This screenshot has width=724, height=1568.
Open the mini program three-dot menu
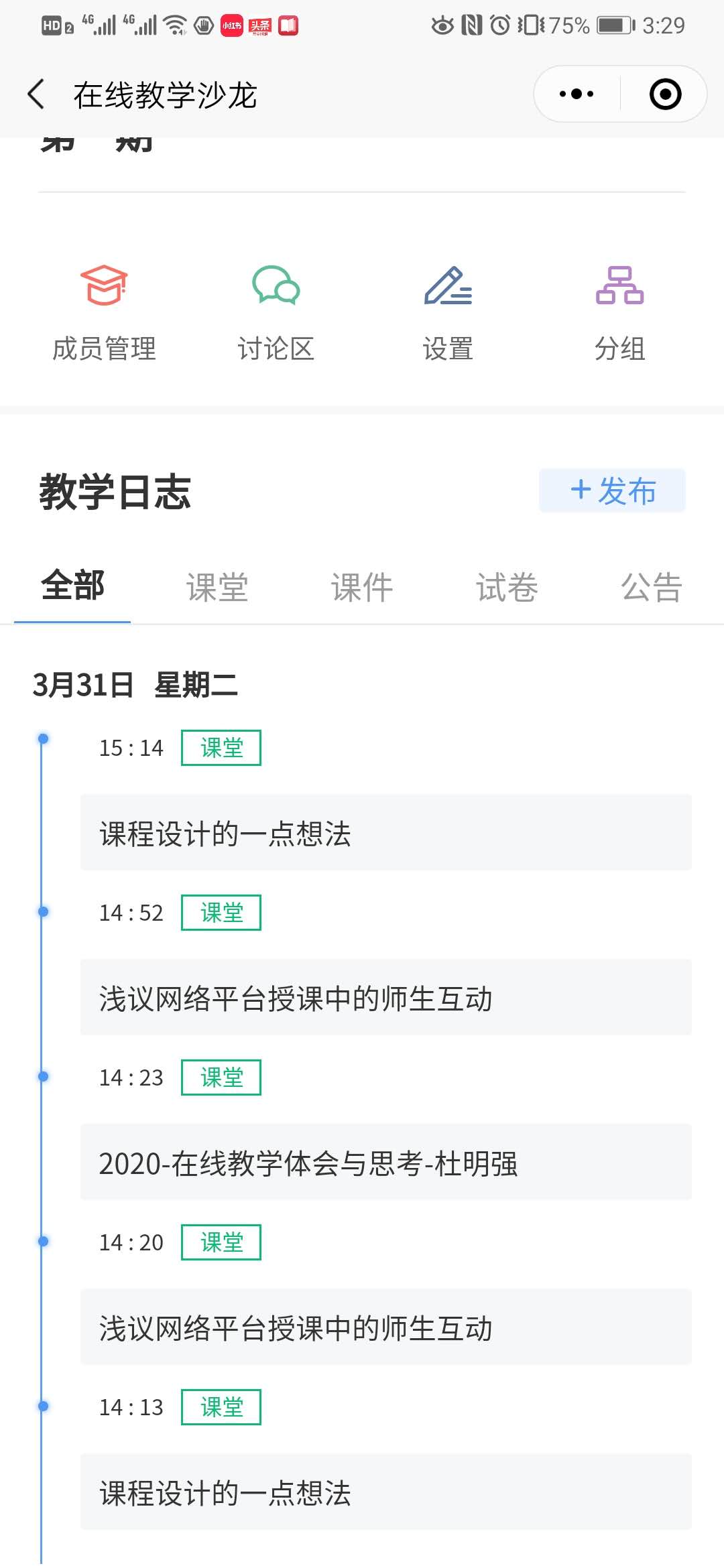[x=577, y=94]
